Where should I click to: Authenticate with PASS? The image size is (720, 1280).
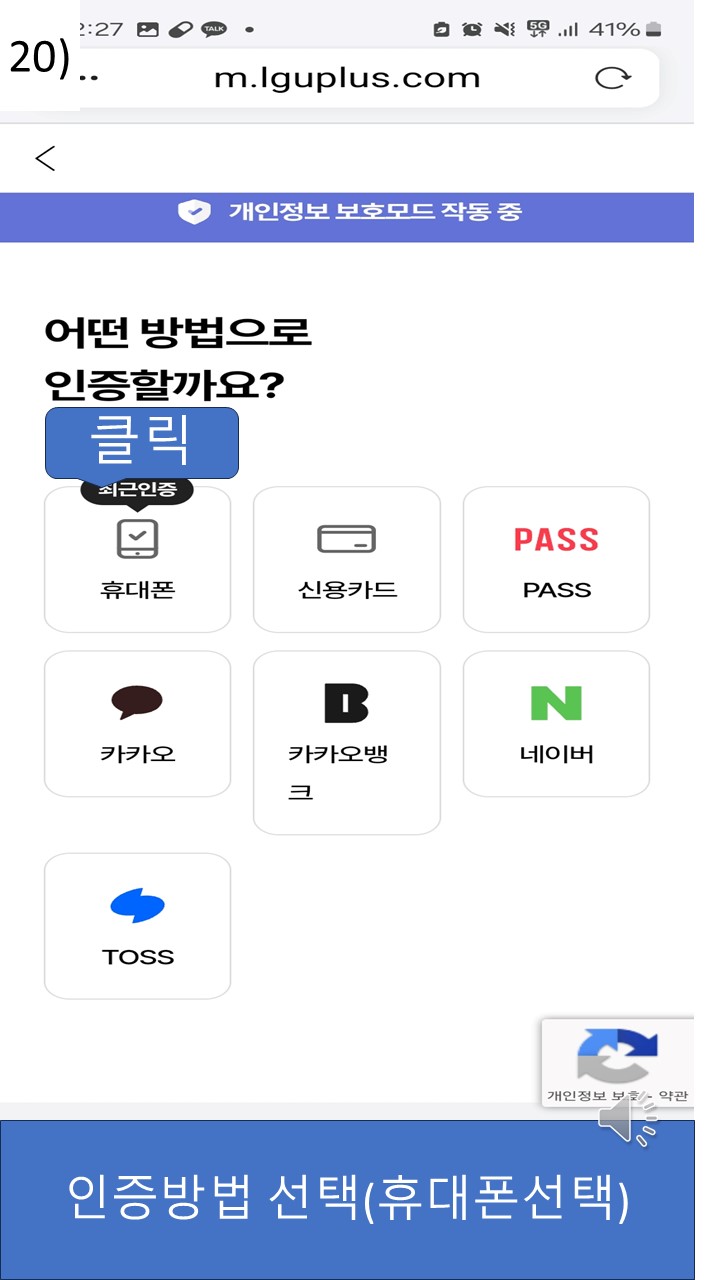(x=556, y=560)
